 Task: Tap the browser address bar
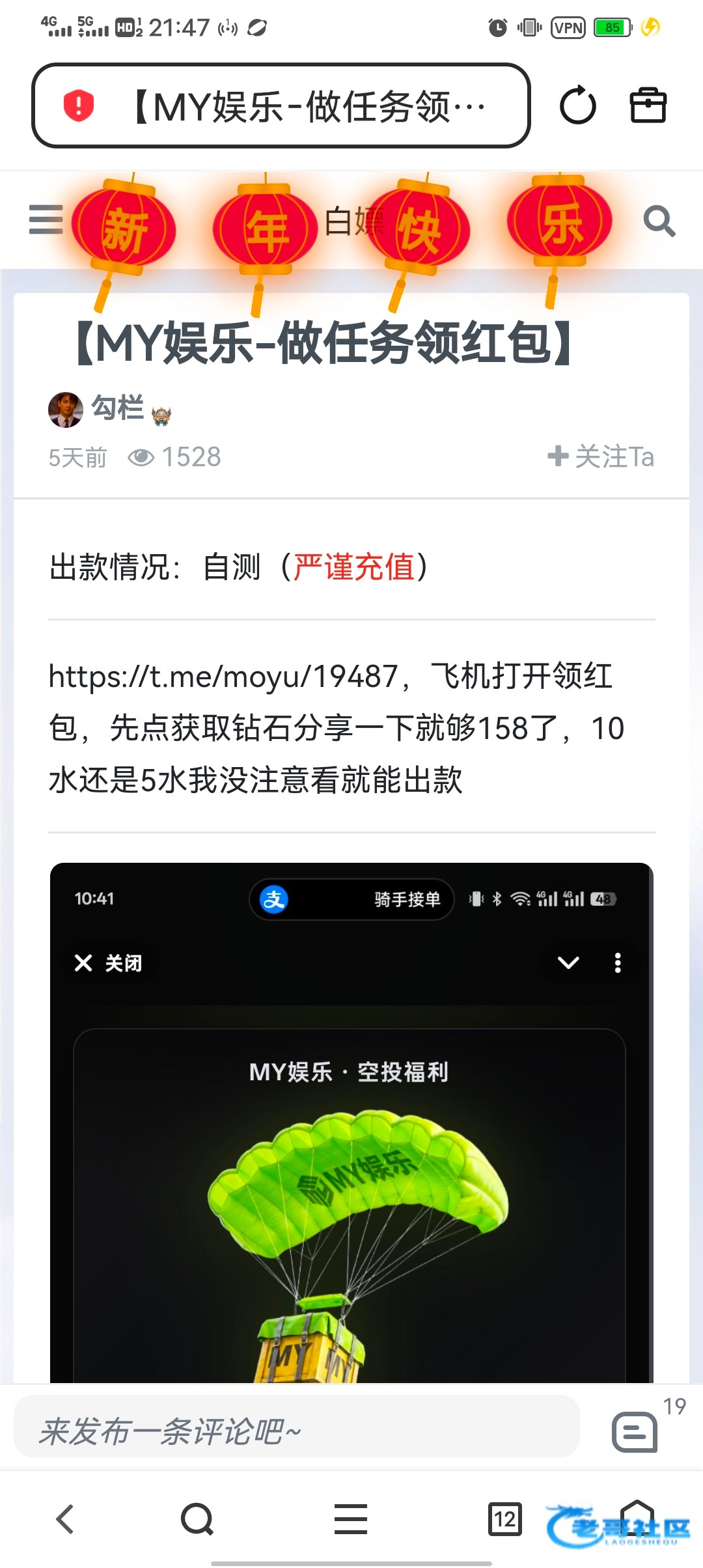tap(306, 105)
